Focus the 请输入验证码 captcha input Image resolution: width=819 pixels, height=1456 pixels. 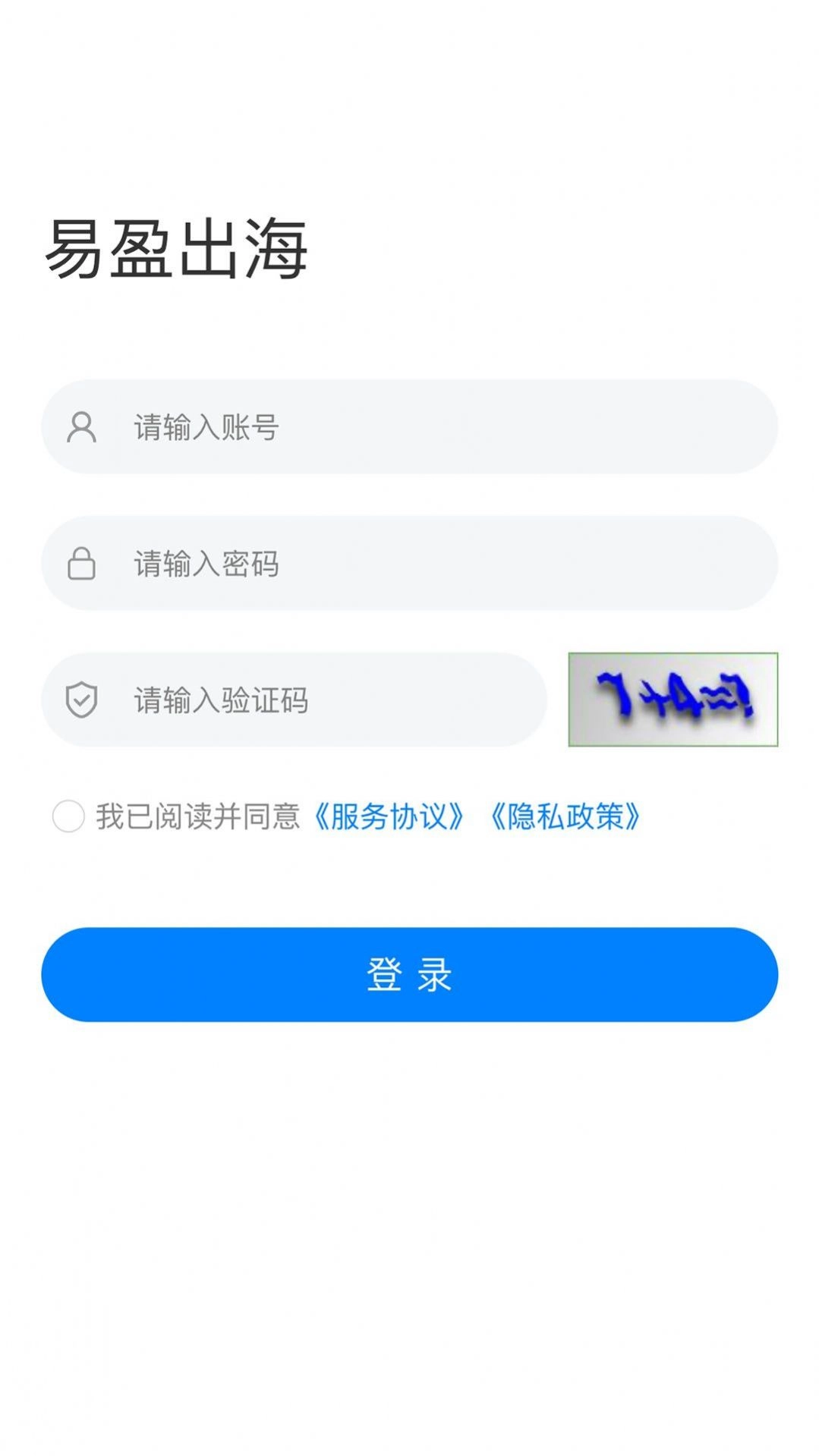304,700
